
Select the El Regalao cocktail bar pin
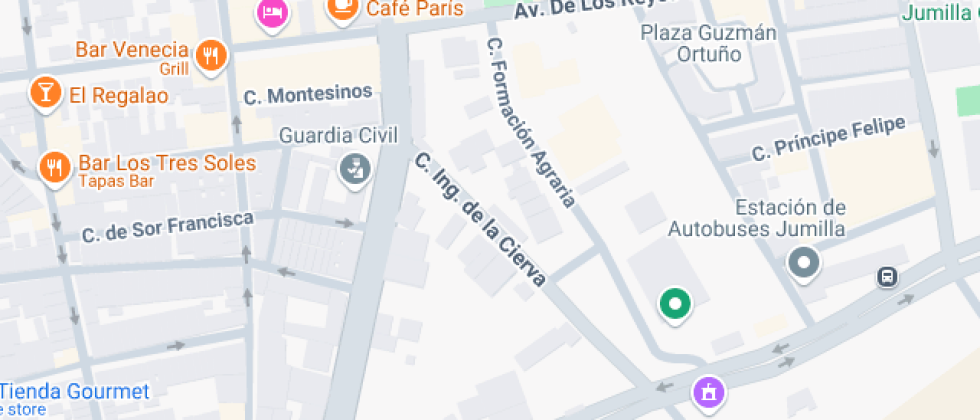click(x=45, y=93)
